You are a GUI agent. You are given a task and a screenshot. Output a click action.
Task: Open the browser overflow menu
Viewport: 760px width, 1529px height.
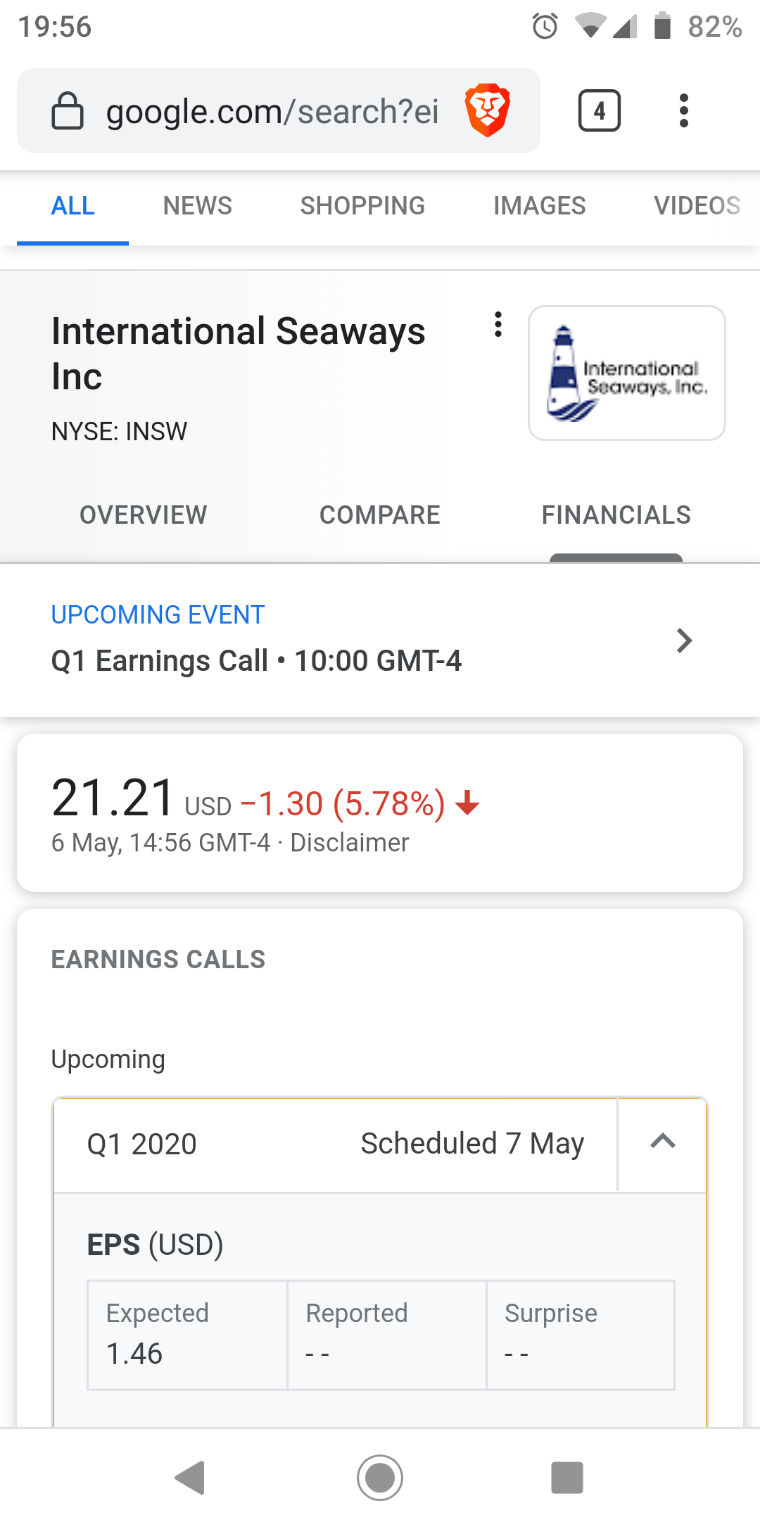tap(684, 111)
